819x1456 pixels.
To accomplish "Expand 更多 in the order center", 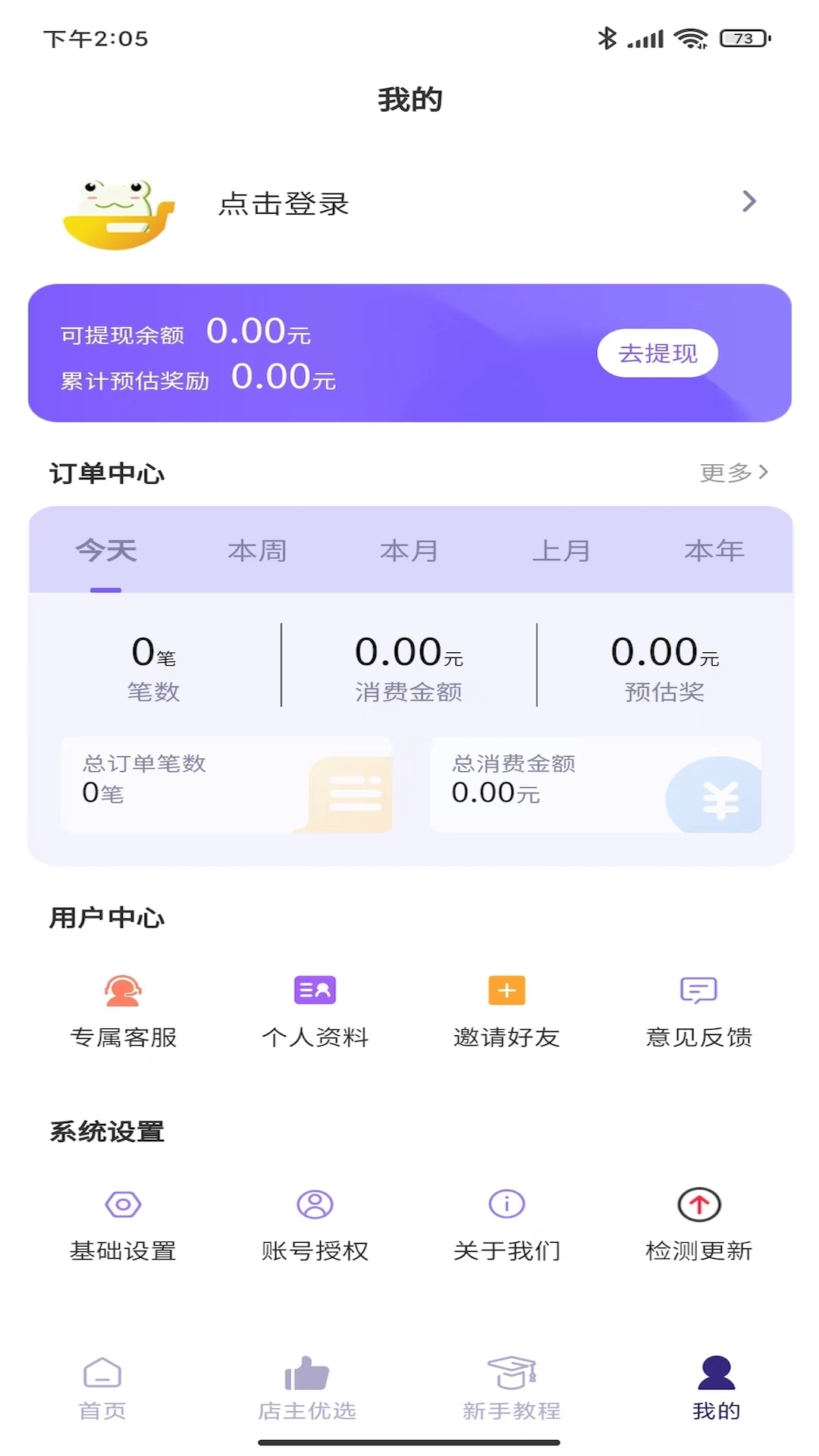I will [x=733, y=472].
